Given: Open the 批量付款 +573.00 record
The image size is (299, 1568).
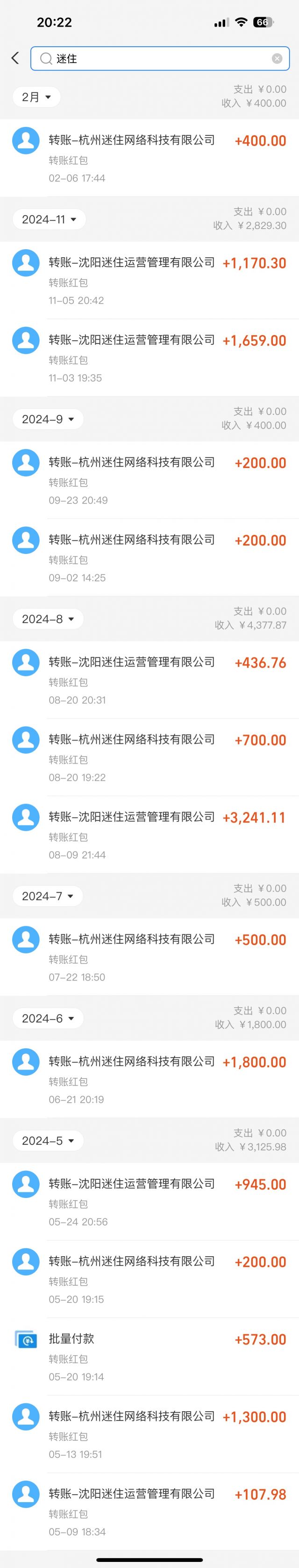Looking at the screenshot, I should tap(149, 1357).
